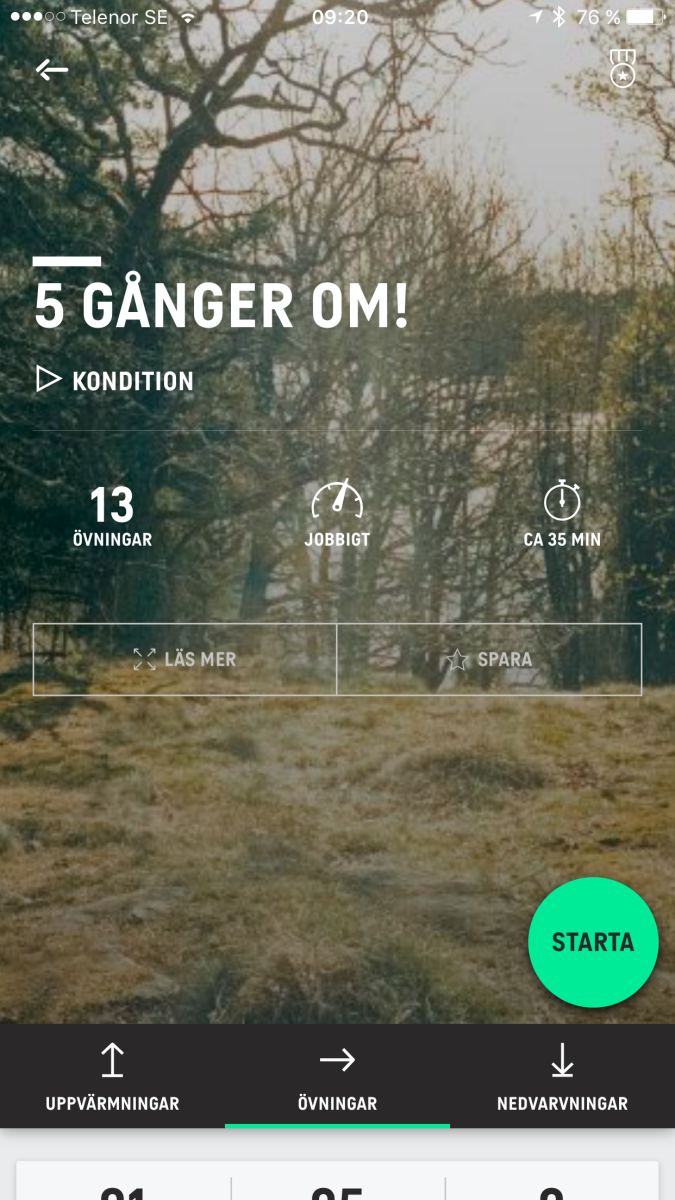Select the Övningar tab
Screen dimensions: 675x1200
click(x=337, y=1078)
